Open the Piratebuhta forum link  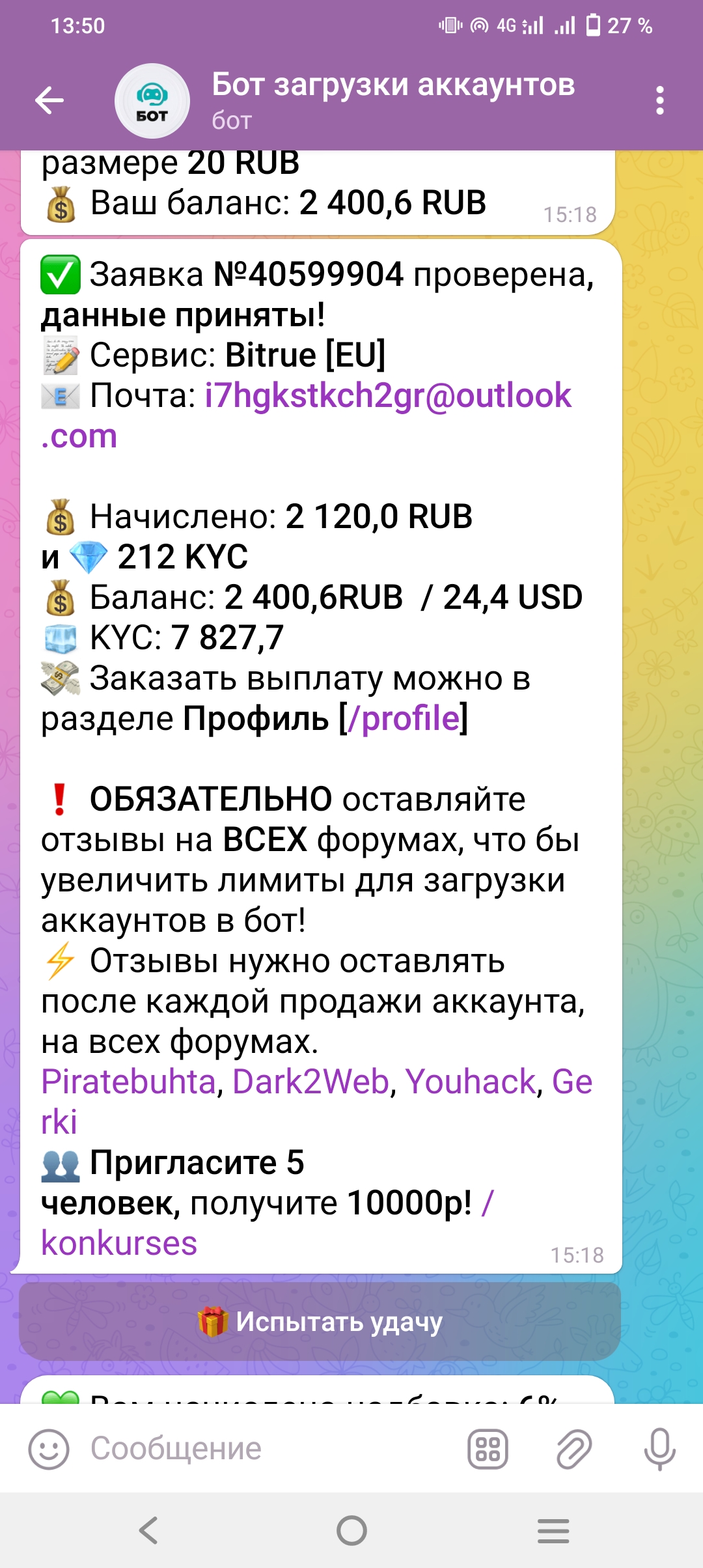tap(128, 1082)
